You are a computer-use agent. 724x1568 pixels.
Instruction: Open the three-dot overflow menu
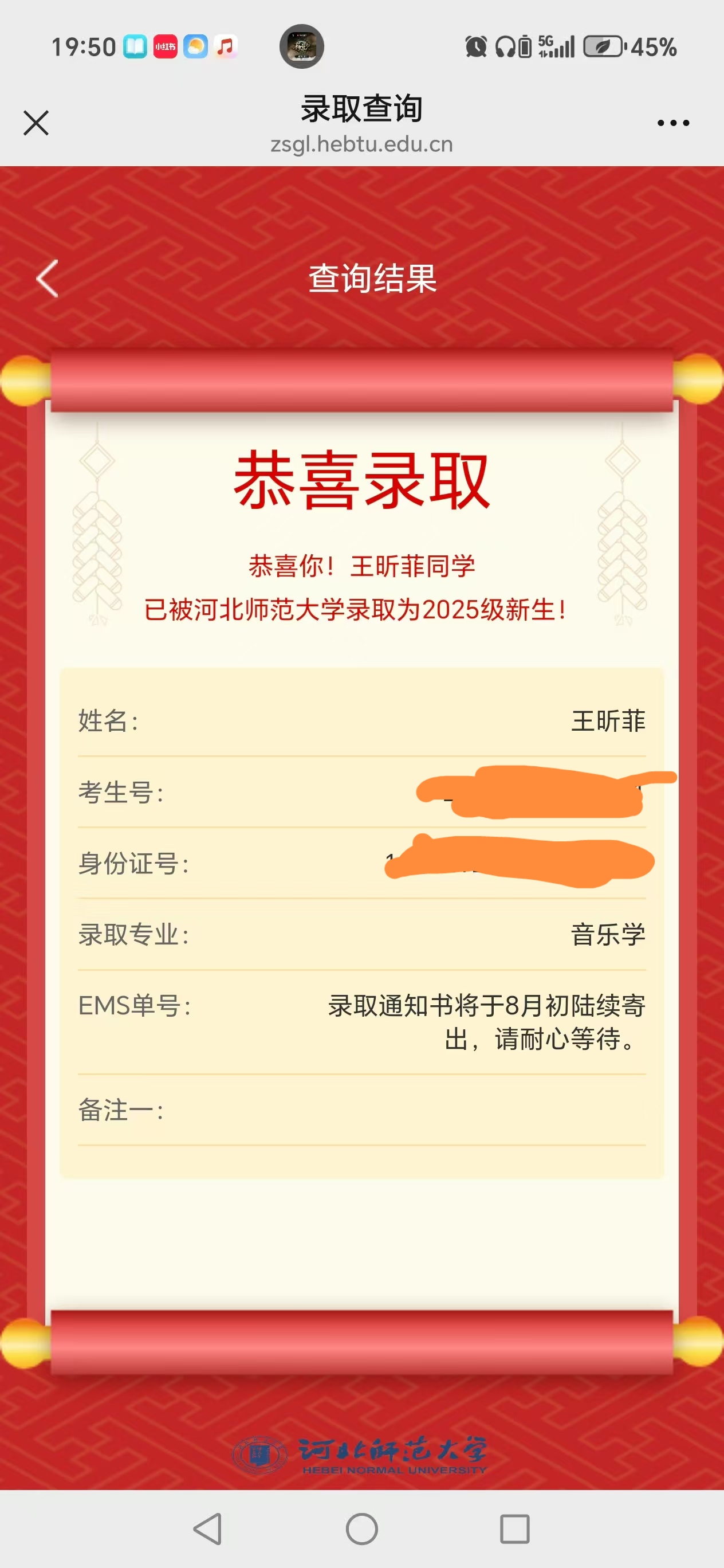click(673, 123)
